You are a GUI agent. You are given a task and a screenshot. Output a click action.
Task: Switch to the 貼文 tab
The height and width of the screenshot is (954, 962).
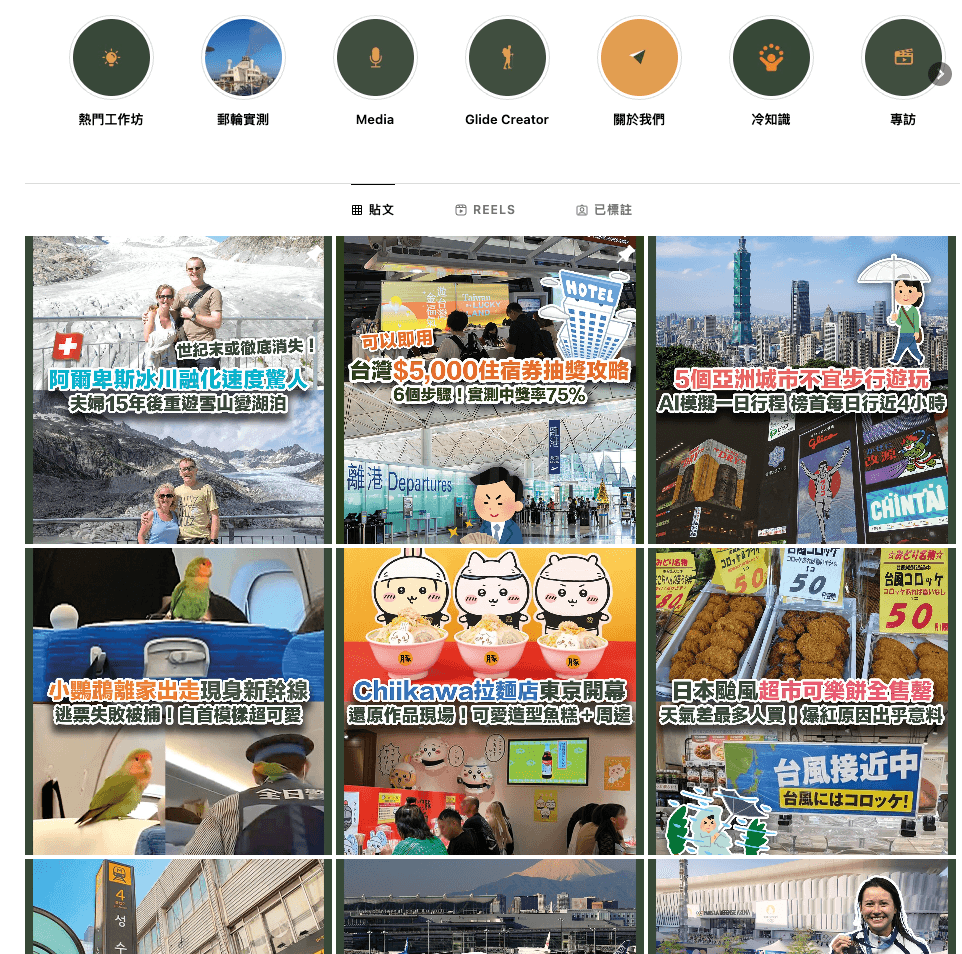point(373,210)
